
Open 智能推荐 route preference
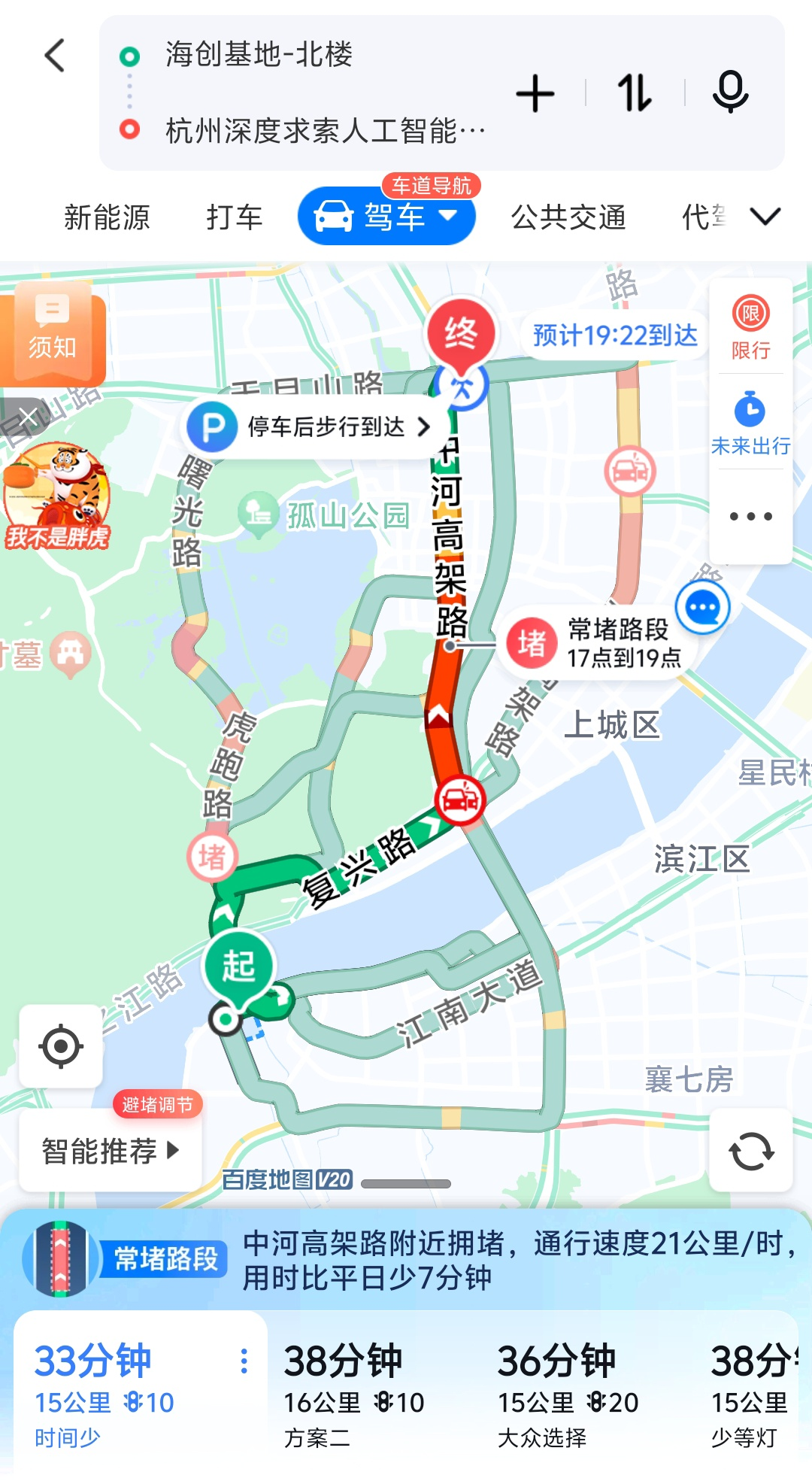coord(111,1151)
